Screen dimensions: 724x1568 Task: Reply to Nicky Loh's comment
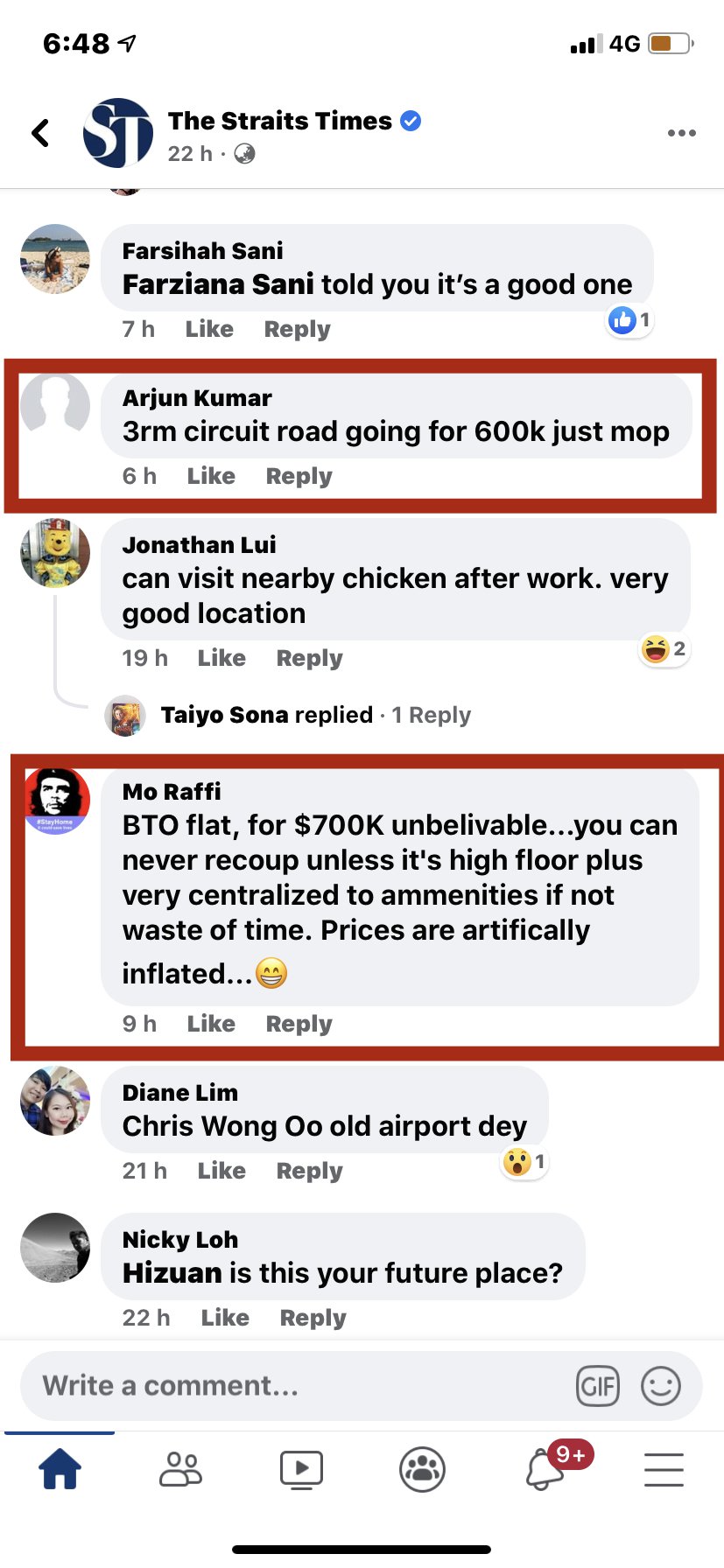(x=313, y=1318)
